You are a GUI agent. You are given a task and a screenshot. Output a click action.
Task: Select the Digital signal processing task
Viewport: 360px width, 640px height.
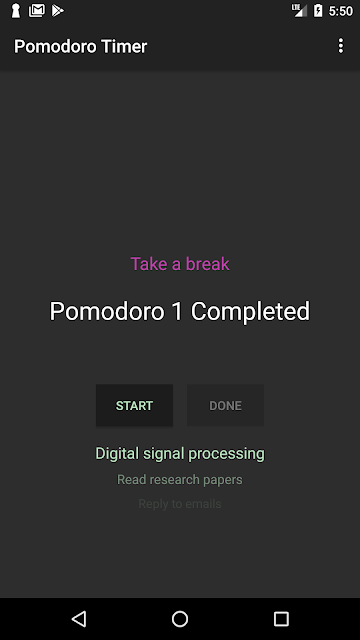tap(180, 453)
